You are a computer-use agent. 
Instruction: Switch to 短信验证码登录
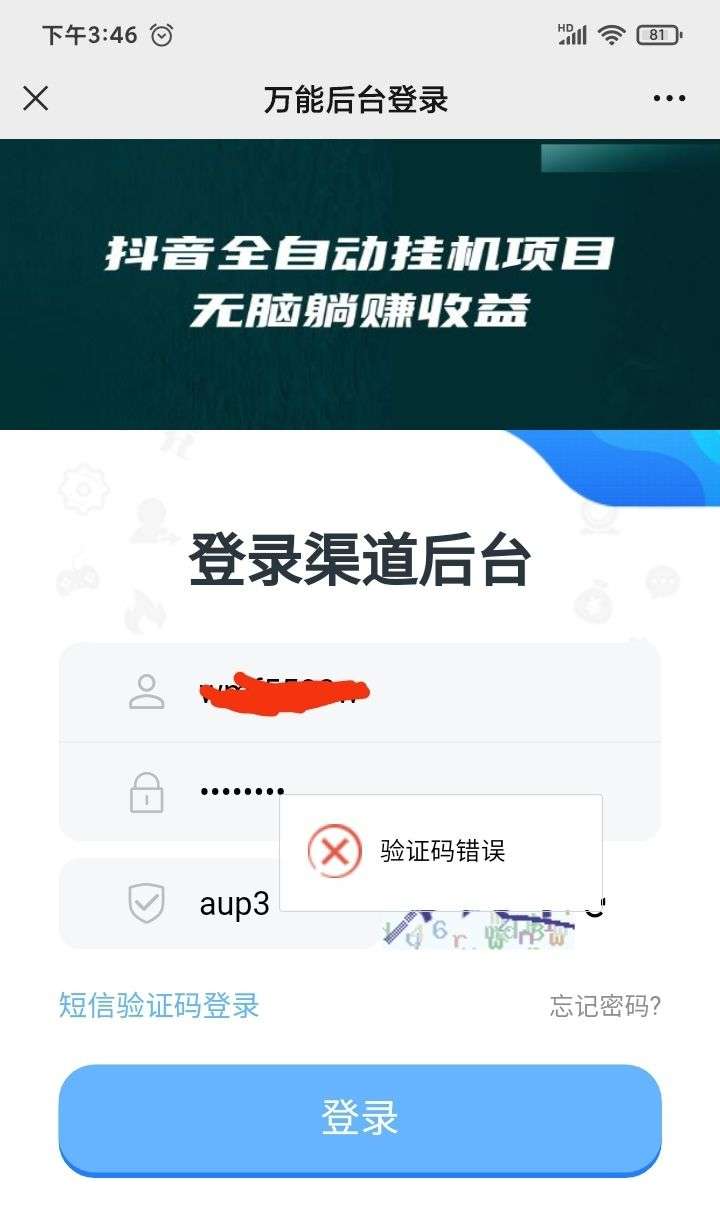click(160, 1005)
